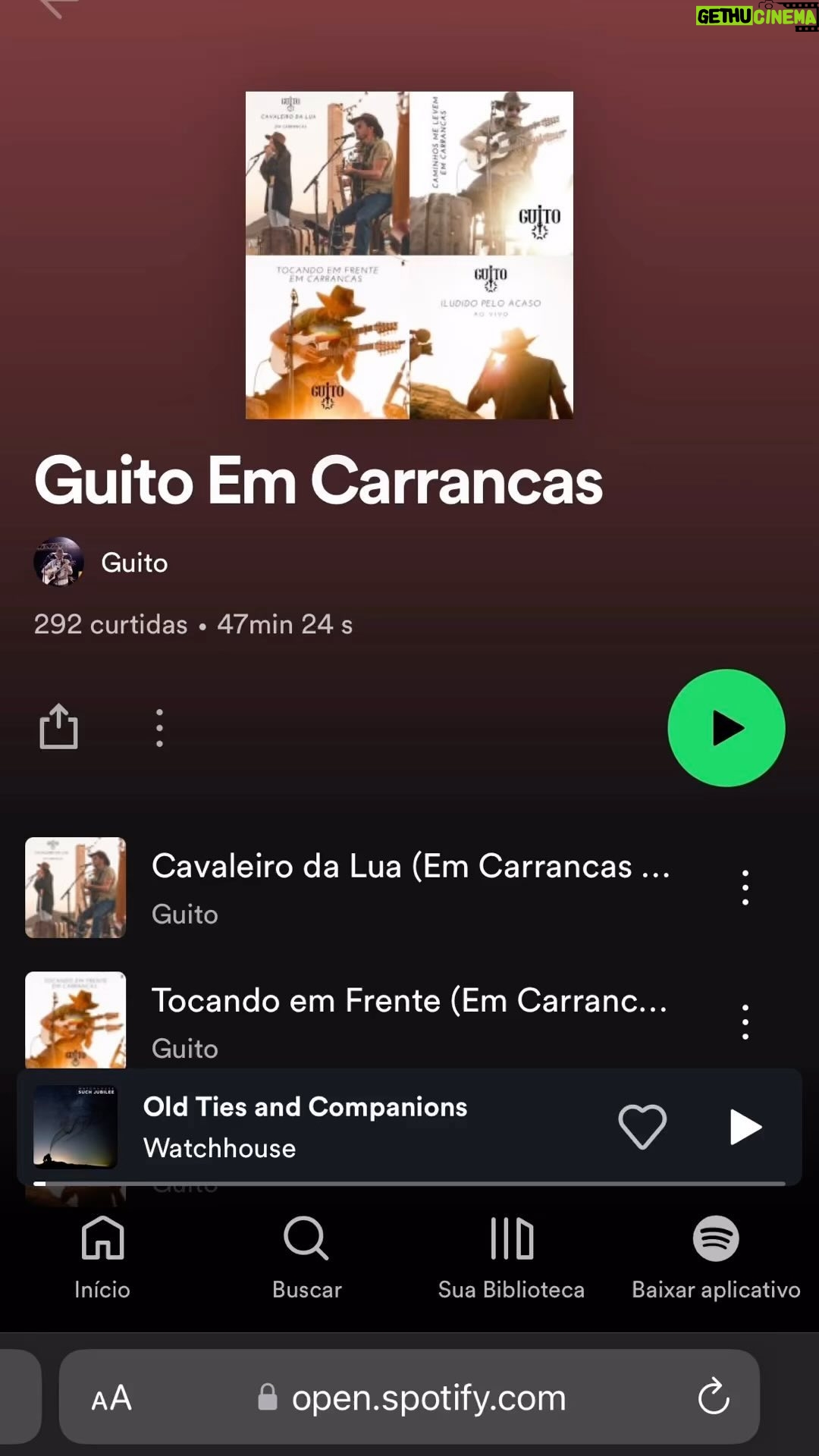
Task: Share this playlist
Action: pos(58,726)
